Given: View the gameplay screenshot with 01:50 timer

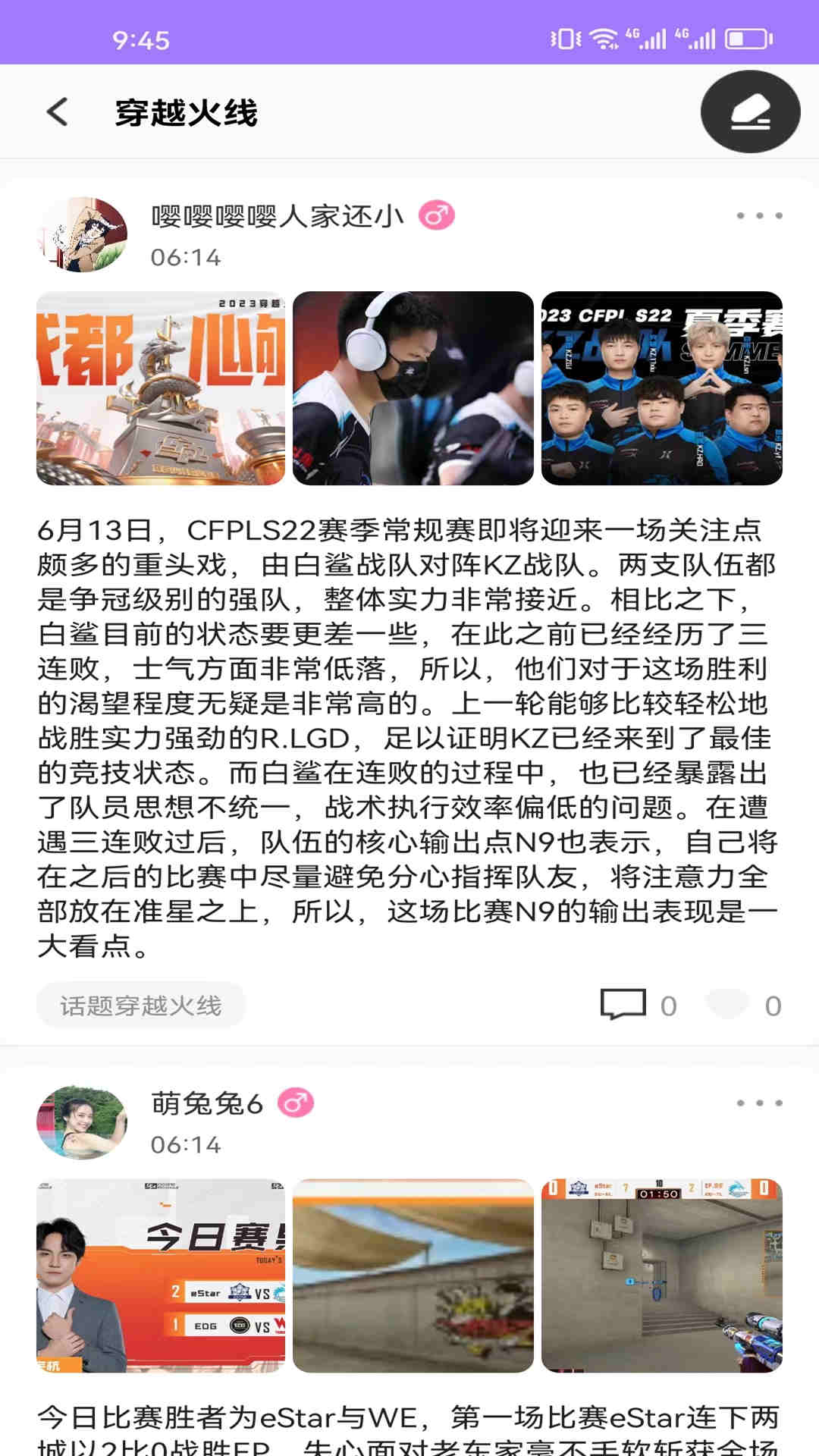Looking at the screenshot, I should 661,1276.
